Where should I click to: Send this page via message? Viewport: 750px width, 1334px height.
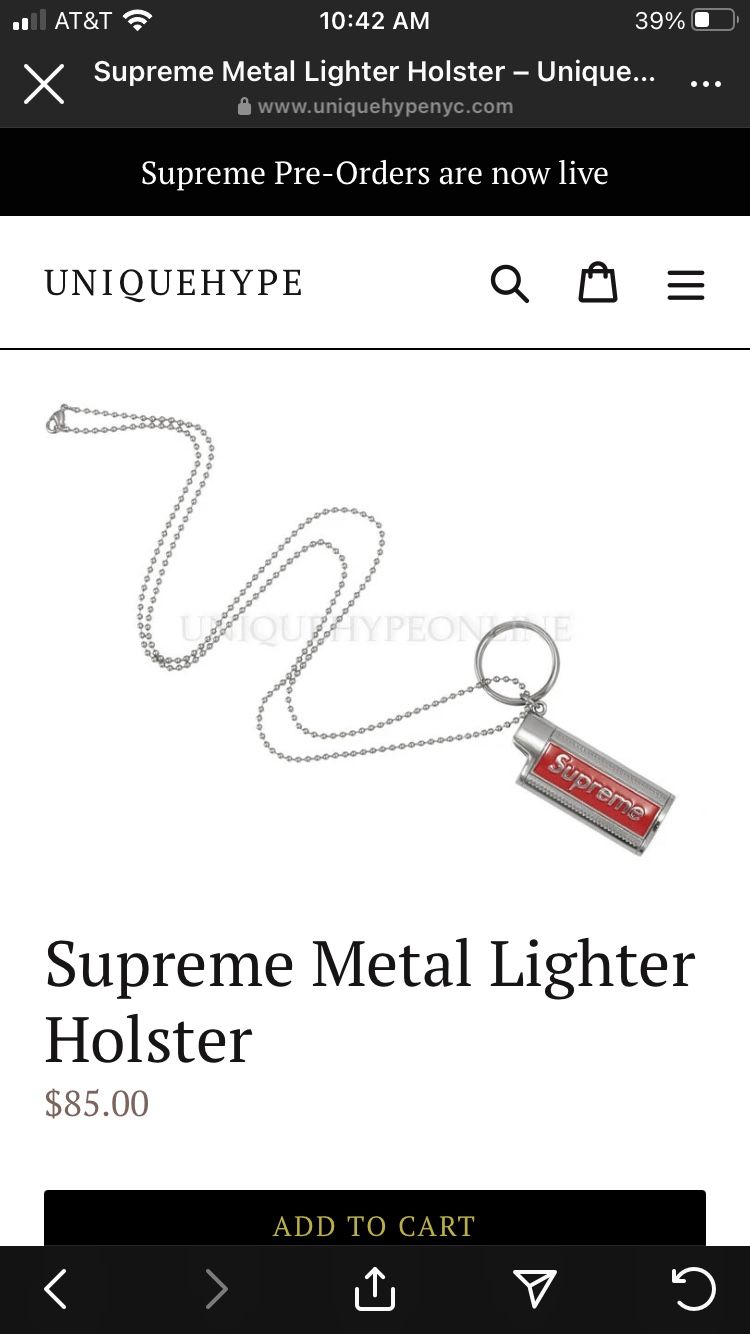(535, 1289)
